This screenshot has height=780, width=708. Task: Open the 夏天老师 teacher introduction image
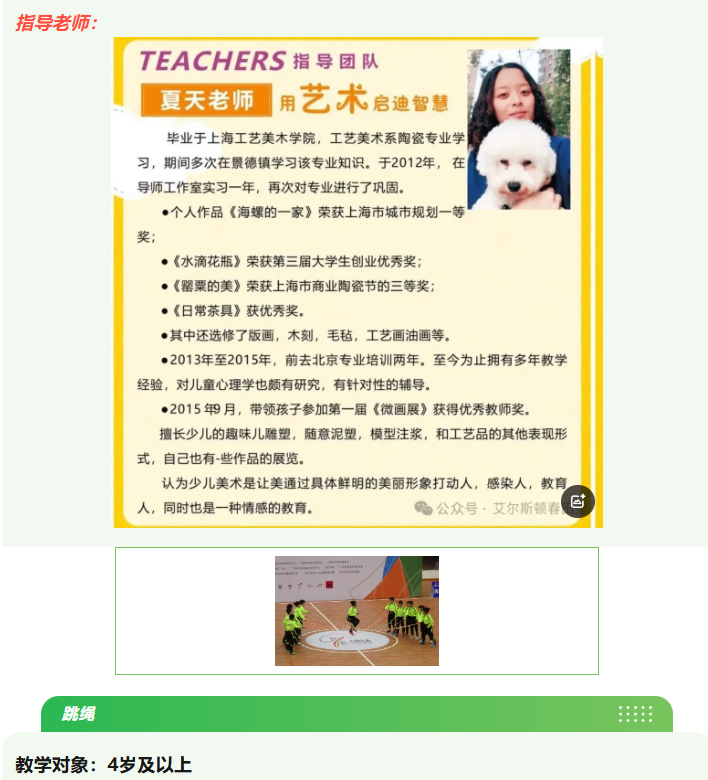[x=357, y=280]
